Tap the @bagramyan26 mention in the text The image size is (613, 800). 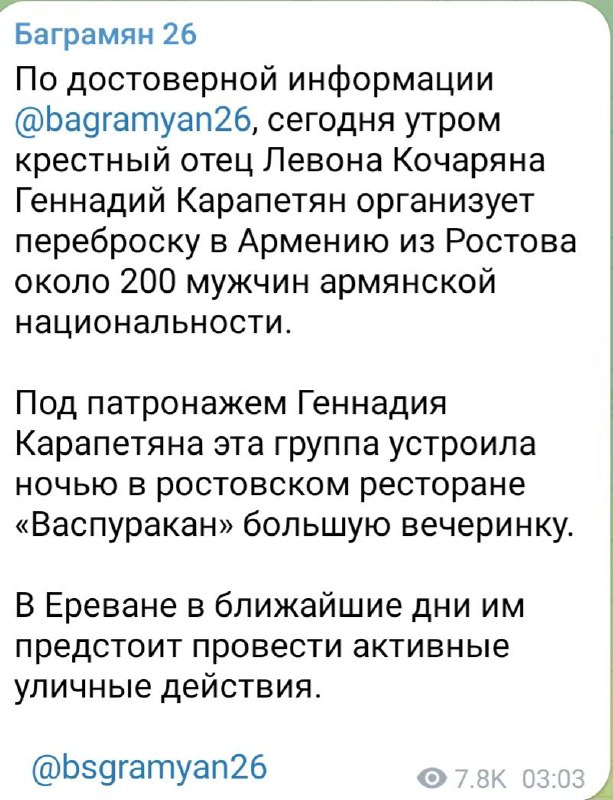pyautogui.click(x=137, y=123)
